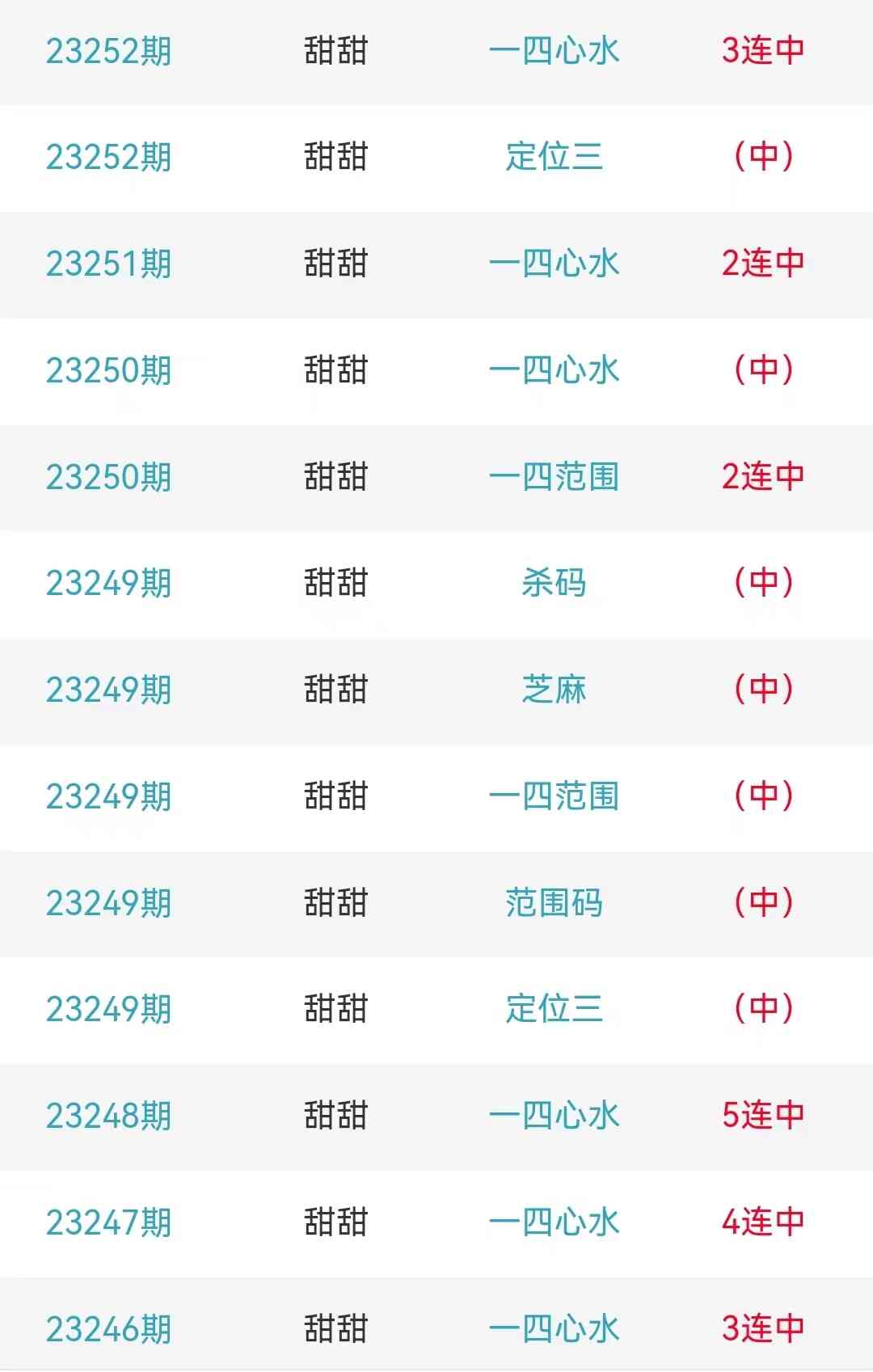Screen dimensions: 873x1372
Task: Select the 23246期 一四心水 entry
Action: click(554, 1328)
